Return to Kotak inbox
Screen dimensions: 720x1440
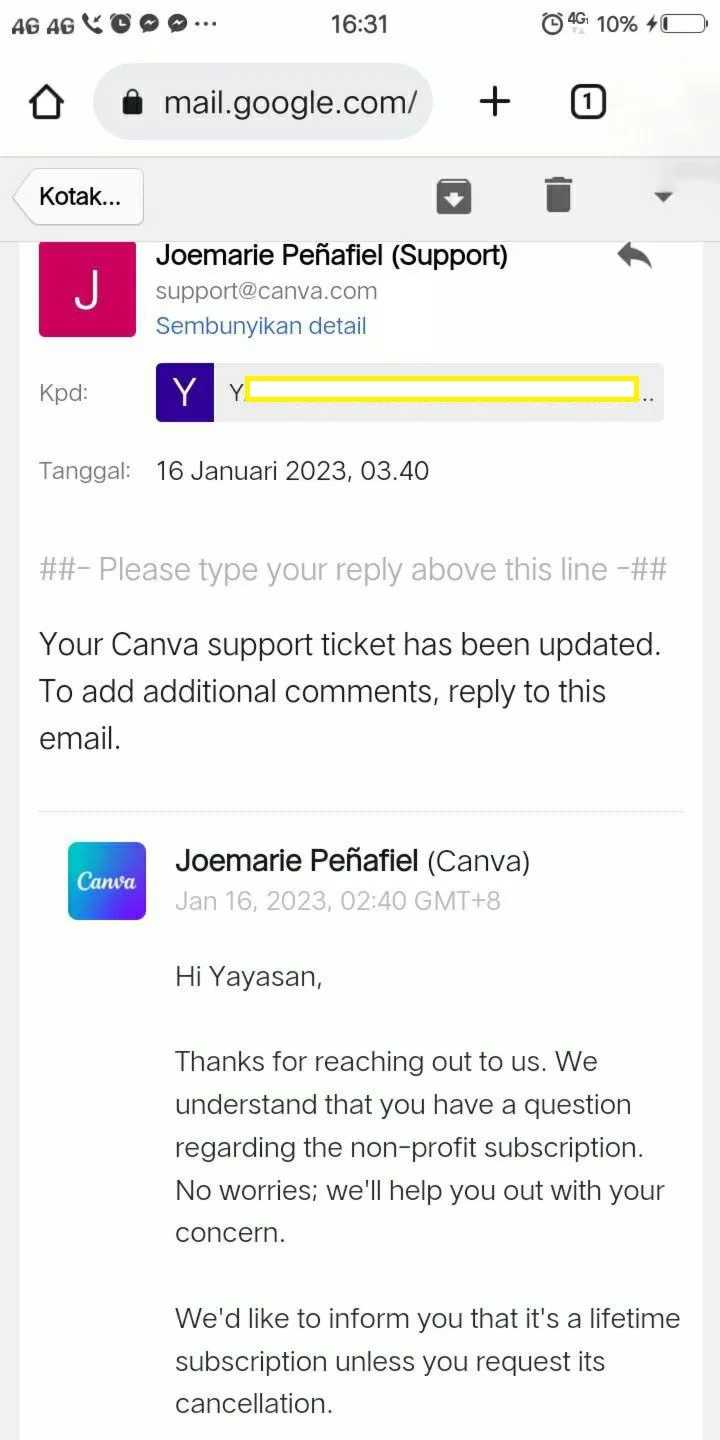[x=80, y=196]
